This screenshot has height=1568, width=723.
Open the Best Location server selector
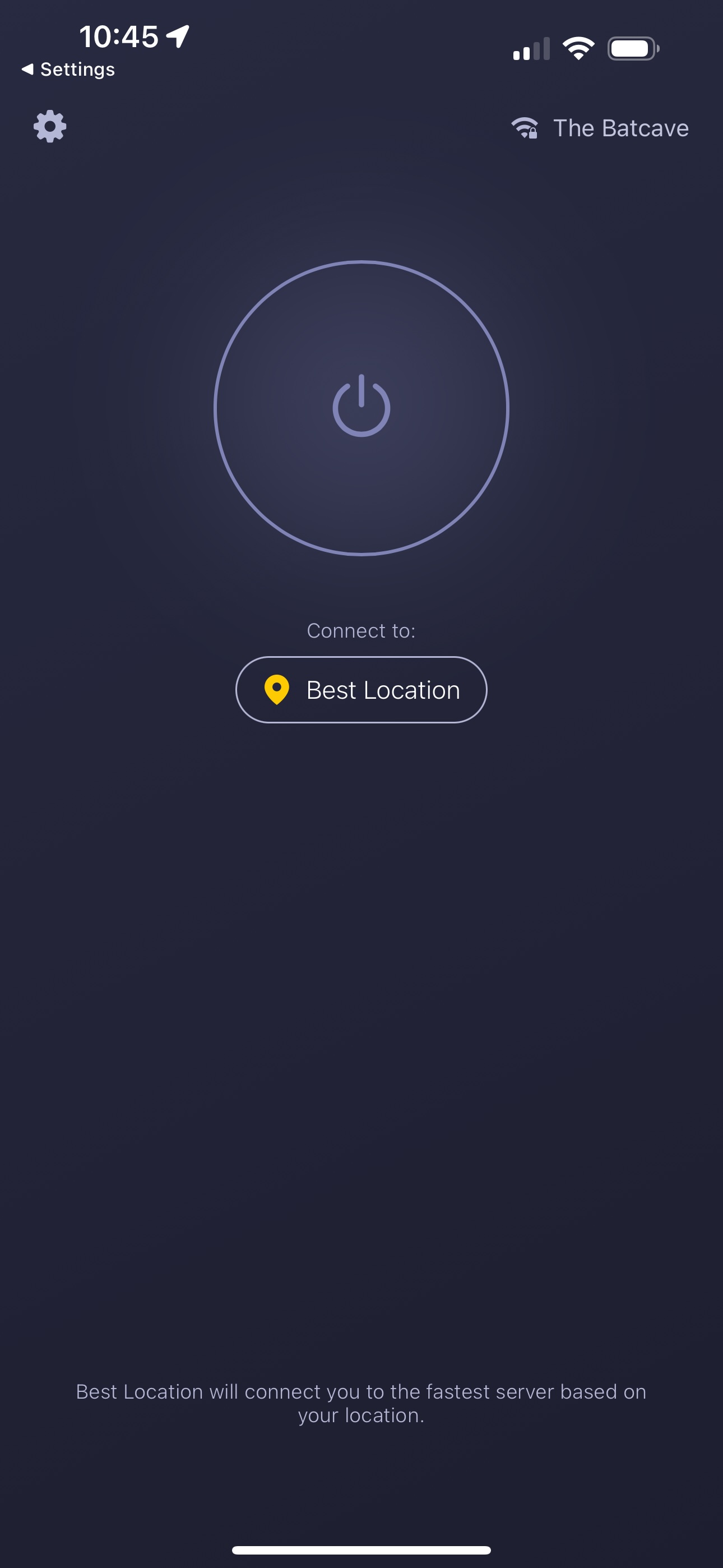coord(361,690)
